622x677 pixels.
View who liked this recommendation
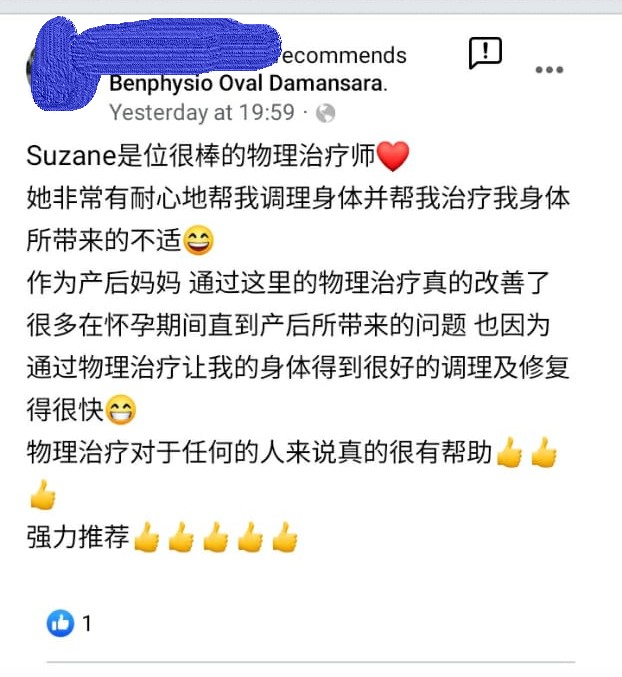click(69, 624)
